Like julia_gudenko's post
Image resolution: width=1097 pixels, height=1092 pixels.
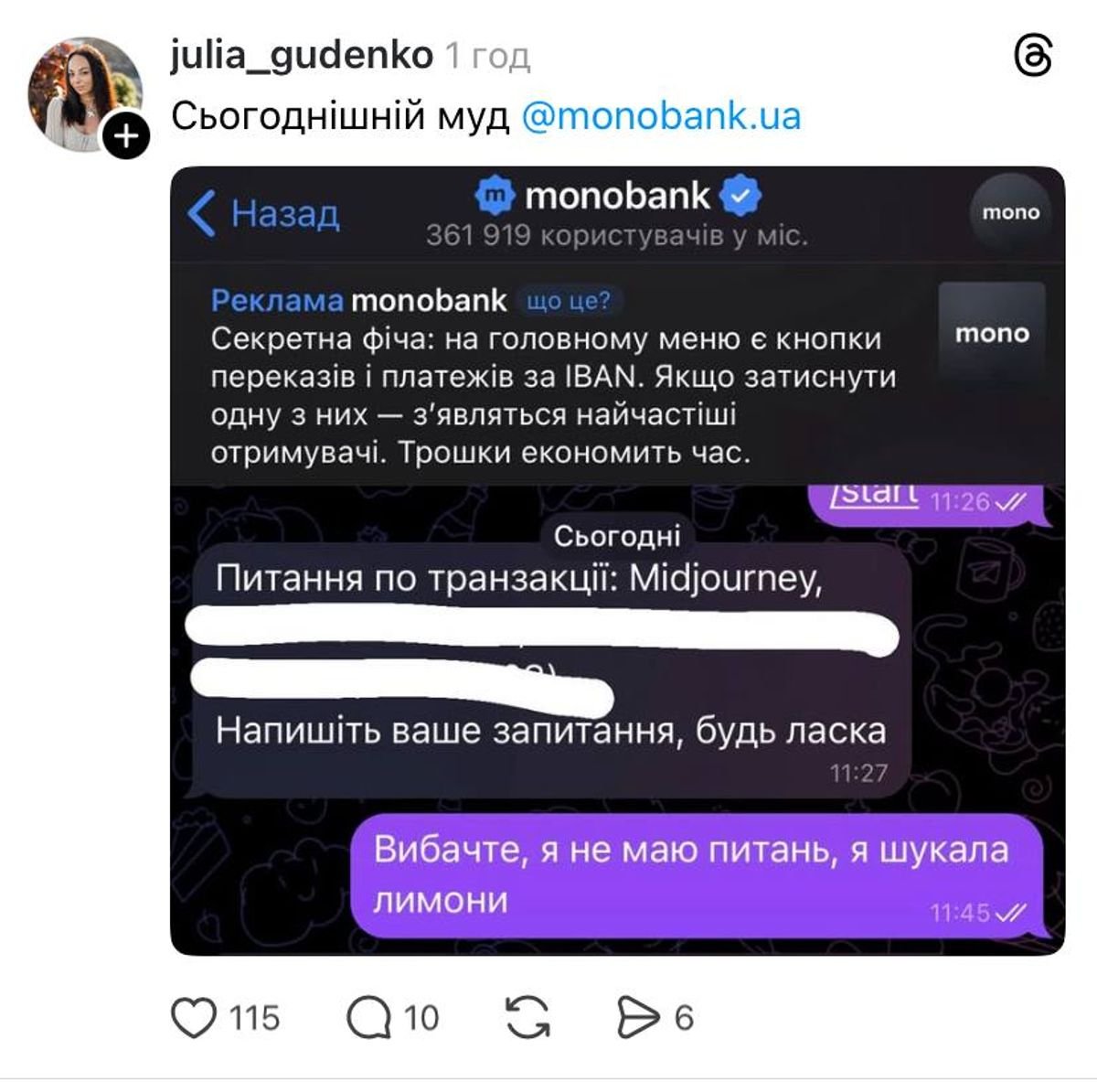(195, 1017)
